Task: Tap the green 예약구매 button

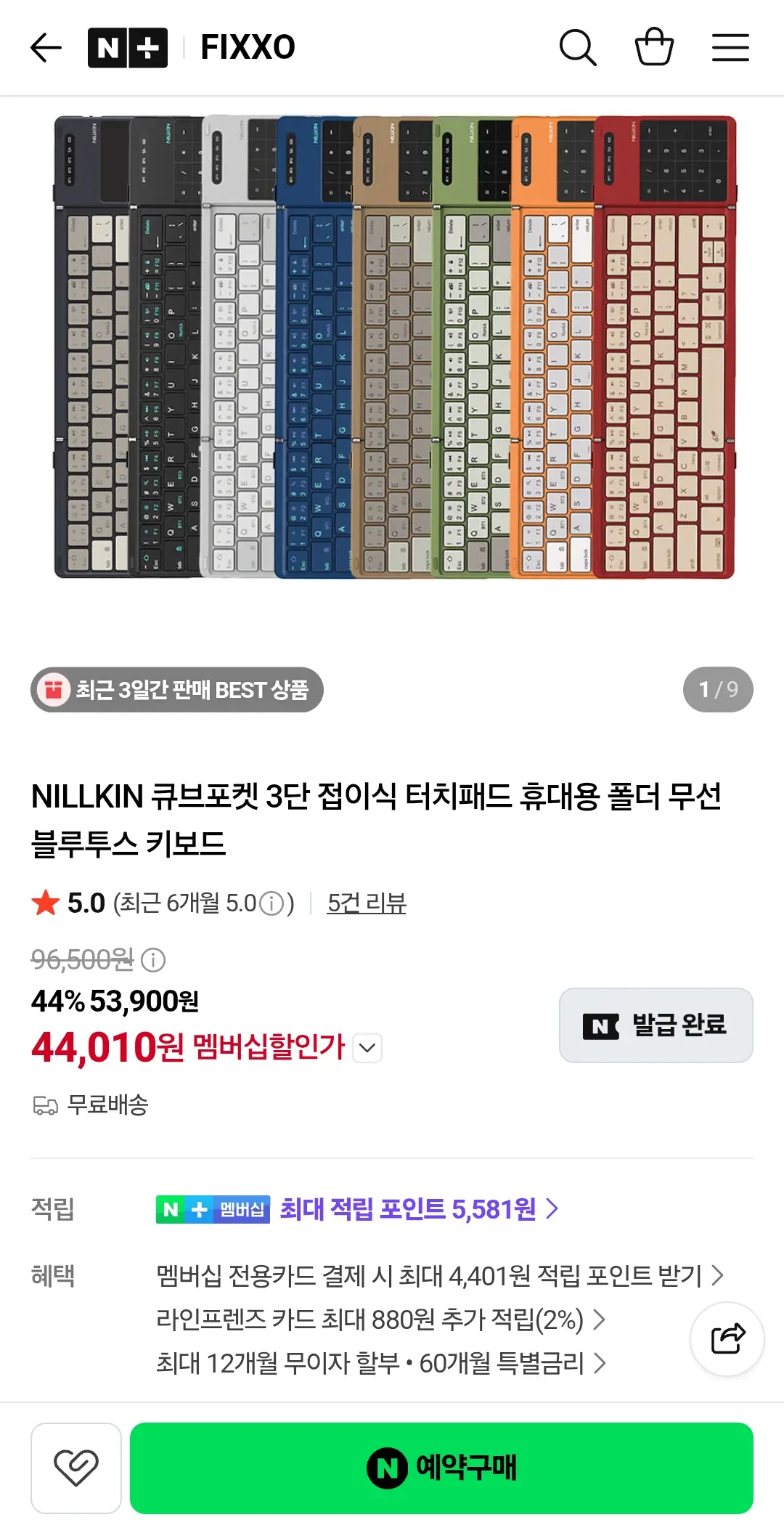Action: 441,1468
